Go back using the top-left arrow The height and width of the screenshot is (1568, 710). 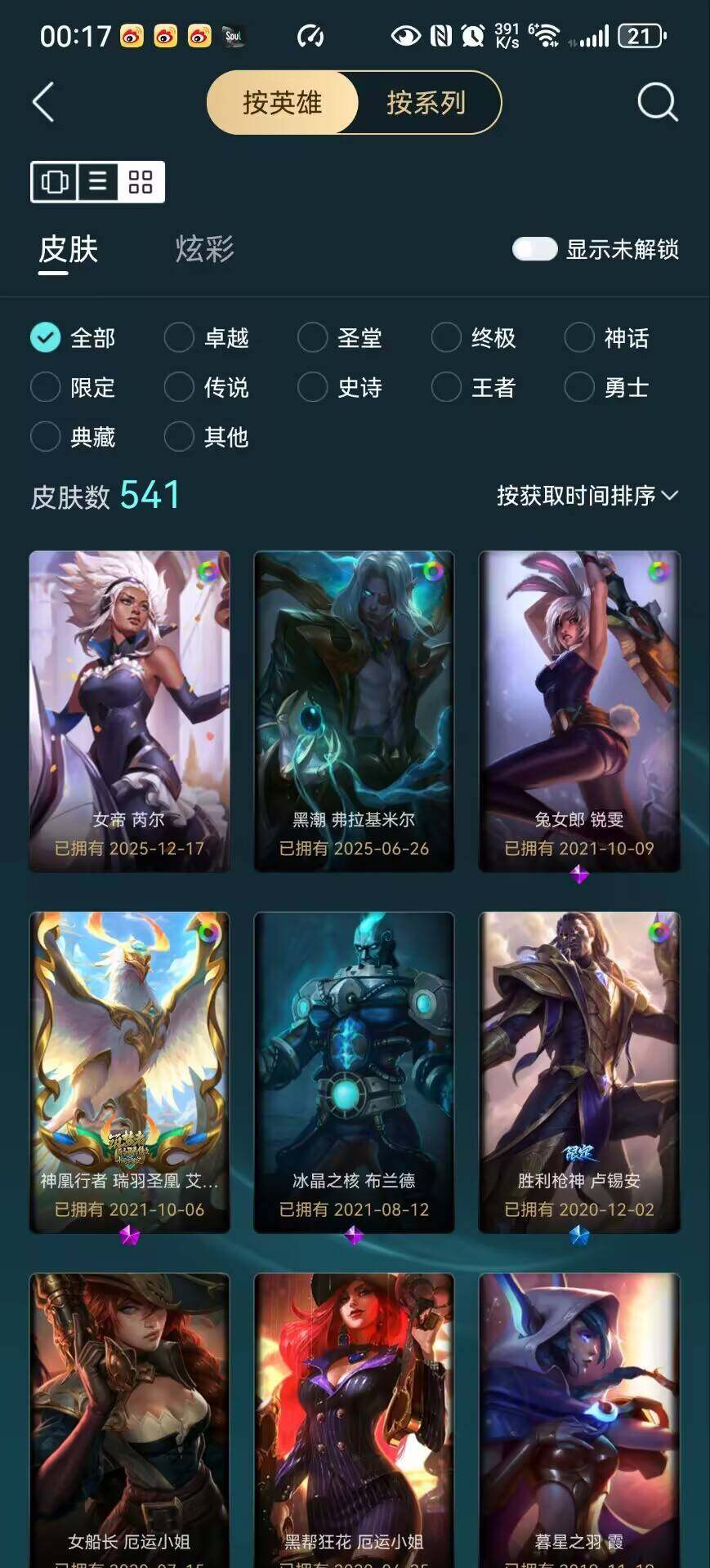coord(43,103)
